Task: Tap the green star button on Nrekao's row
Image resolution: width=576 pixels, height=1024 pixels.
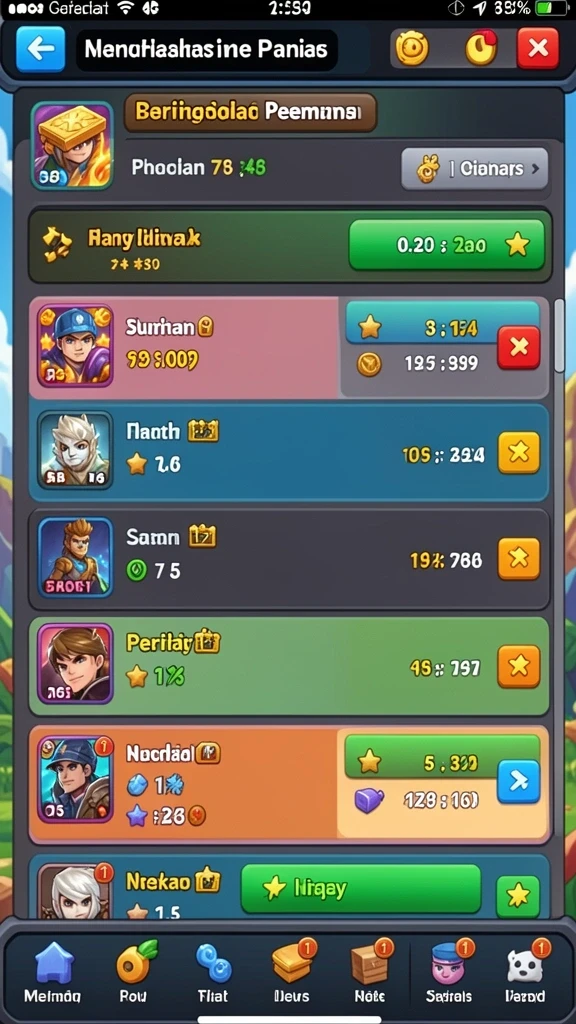Action: (519, 896)
